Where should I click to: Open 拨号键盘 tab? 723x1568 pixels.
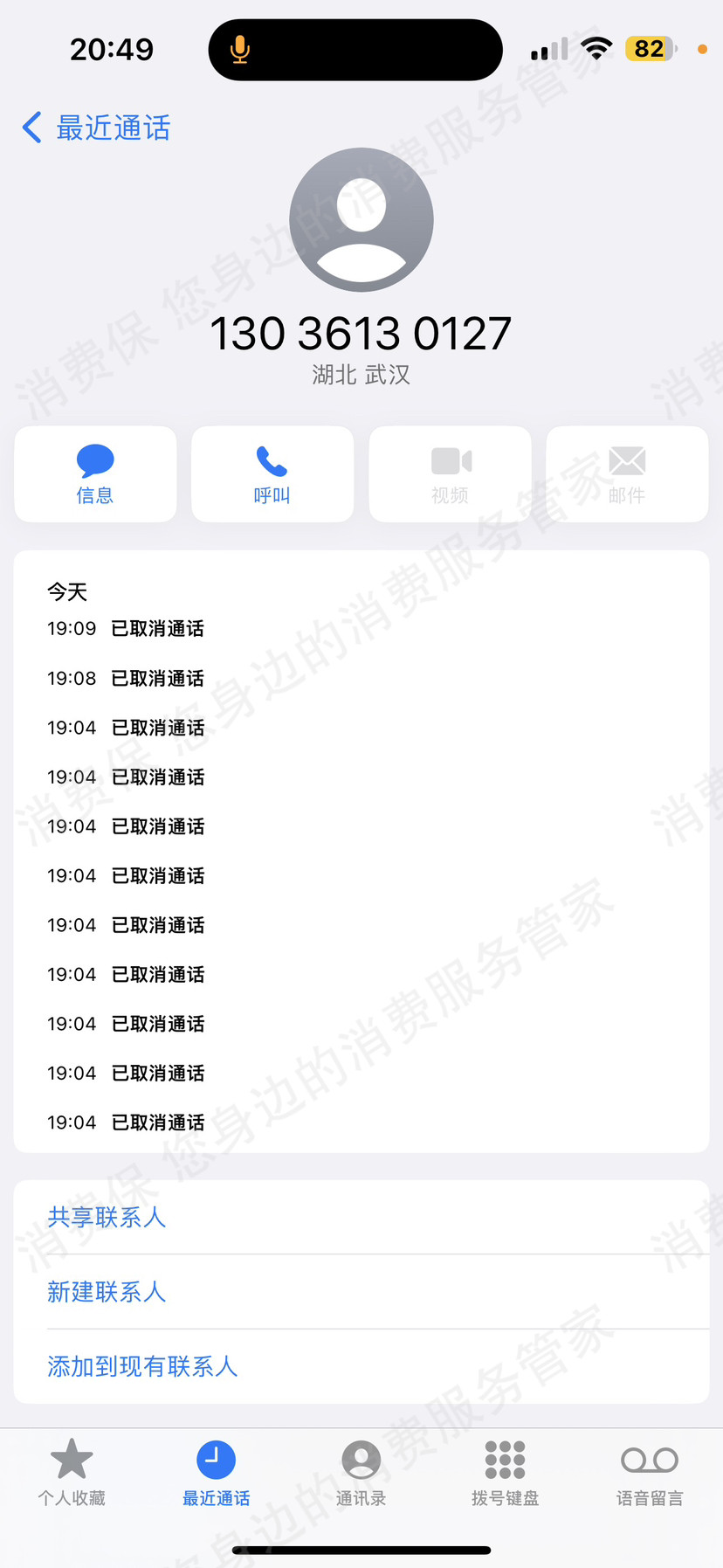pyautogui.click(x=505, y=1474)
